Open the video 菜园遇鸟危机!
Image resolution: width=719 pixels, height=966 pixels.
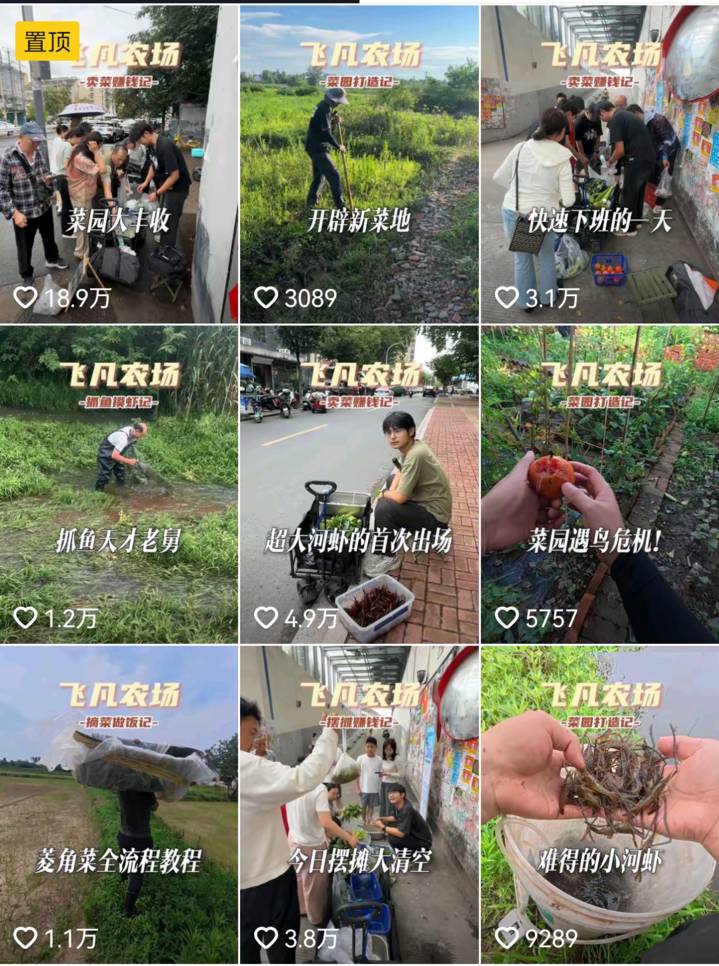(599, 485)
